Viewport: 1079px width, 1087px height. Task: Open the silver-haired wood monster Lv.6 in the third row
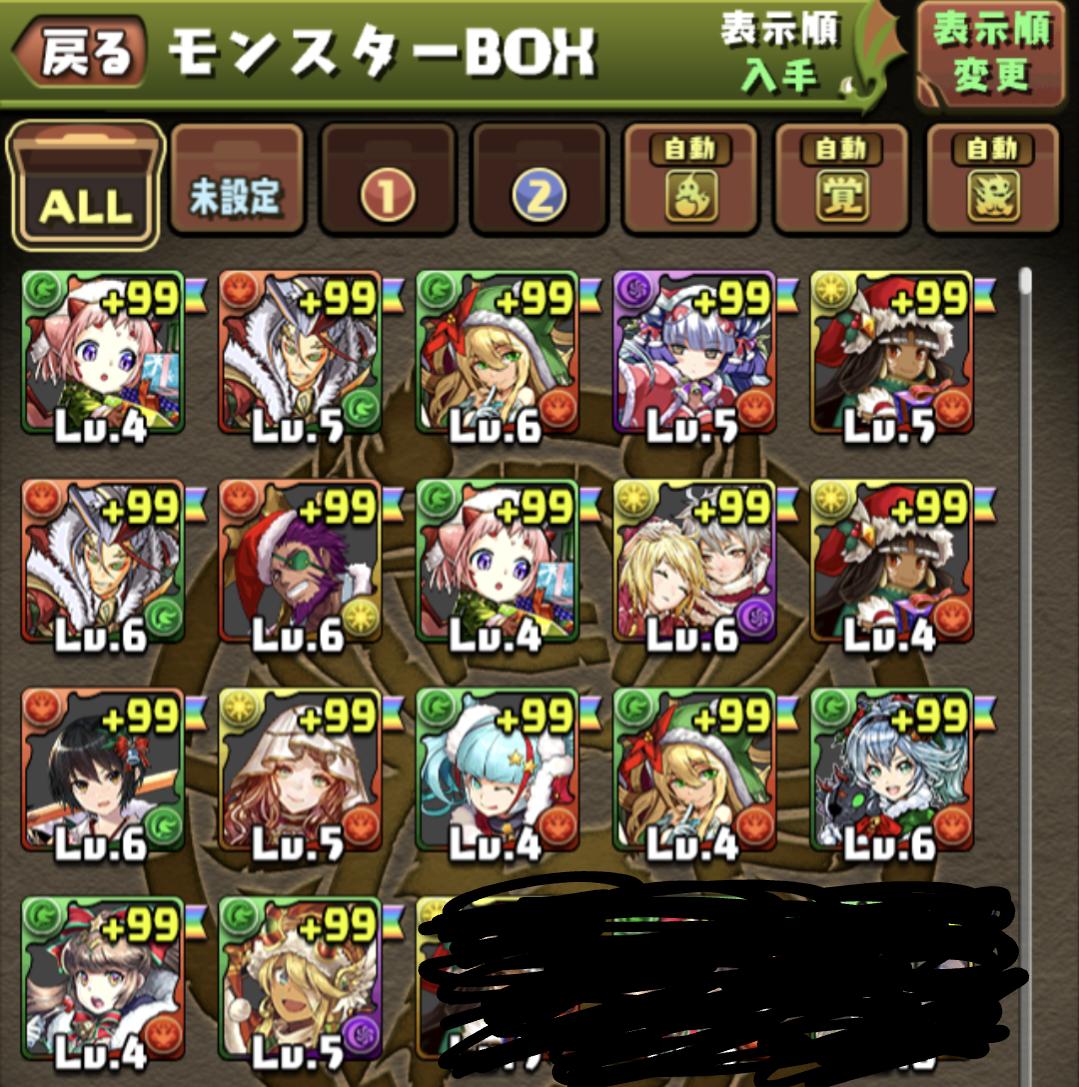point(892,770)
